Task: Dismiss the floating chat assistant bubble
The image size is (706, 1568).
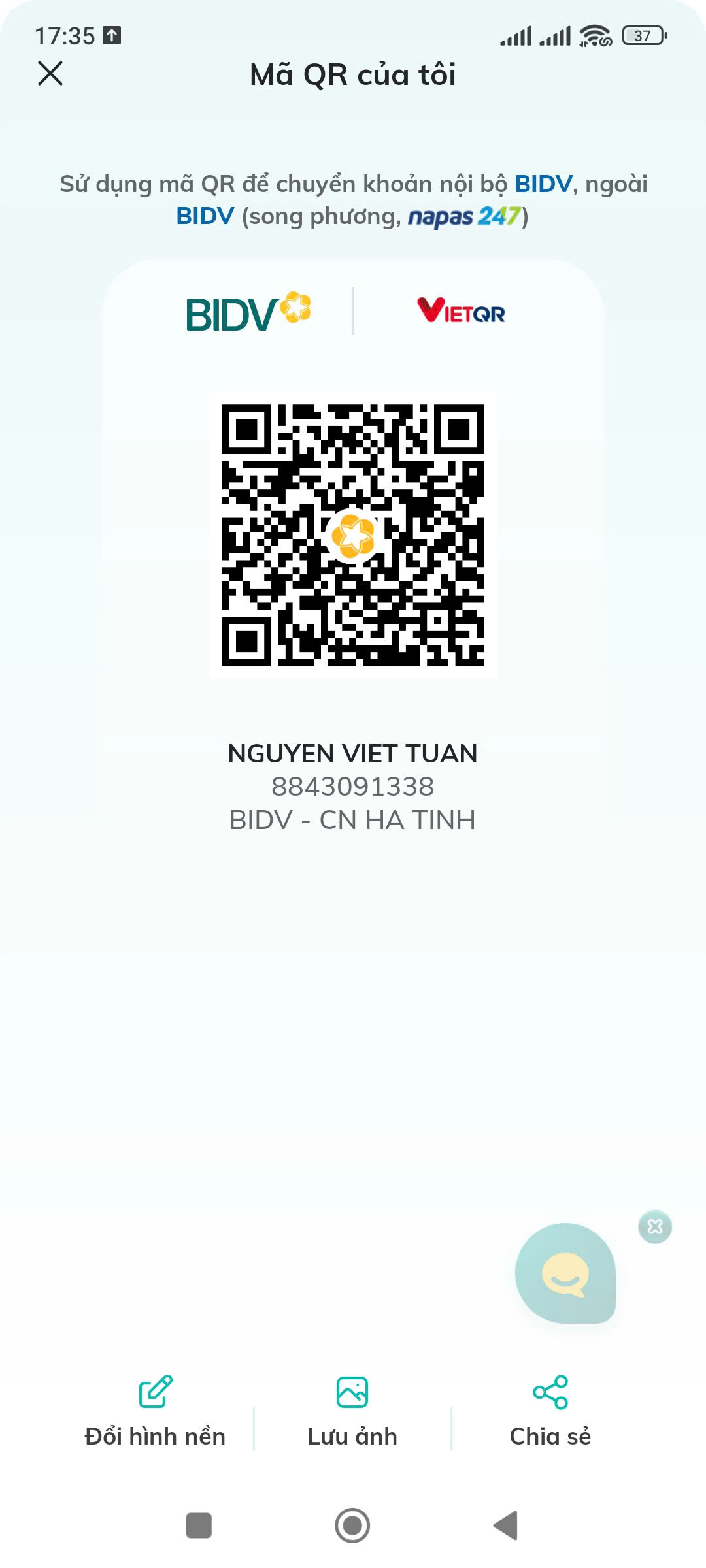Action: click(655, 1227)
